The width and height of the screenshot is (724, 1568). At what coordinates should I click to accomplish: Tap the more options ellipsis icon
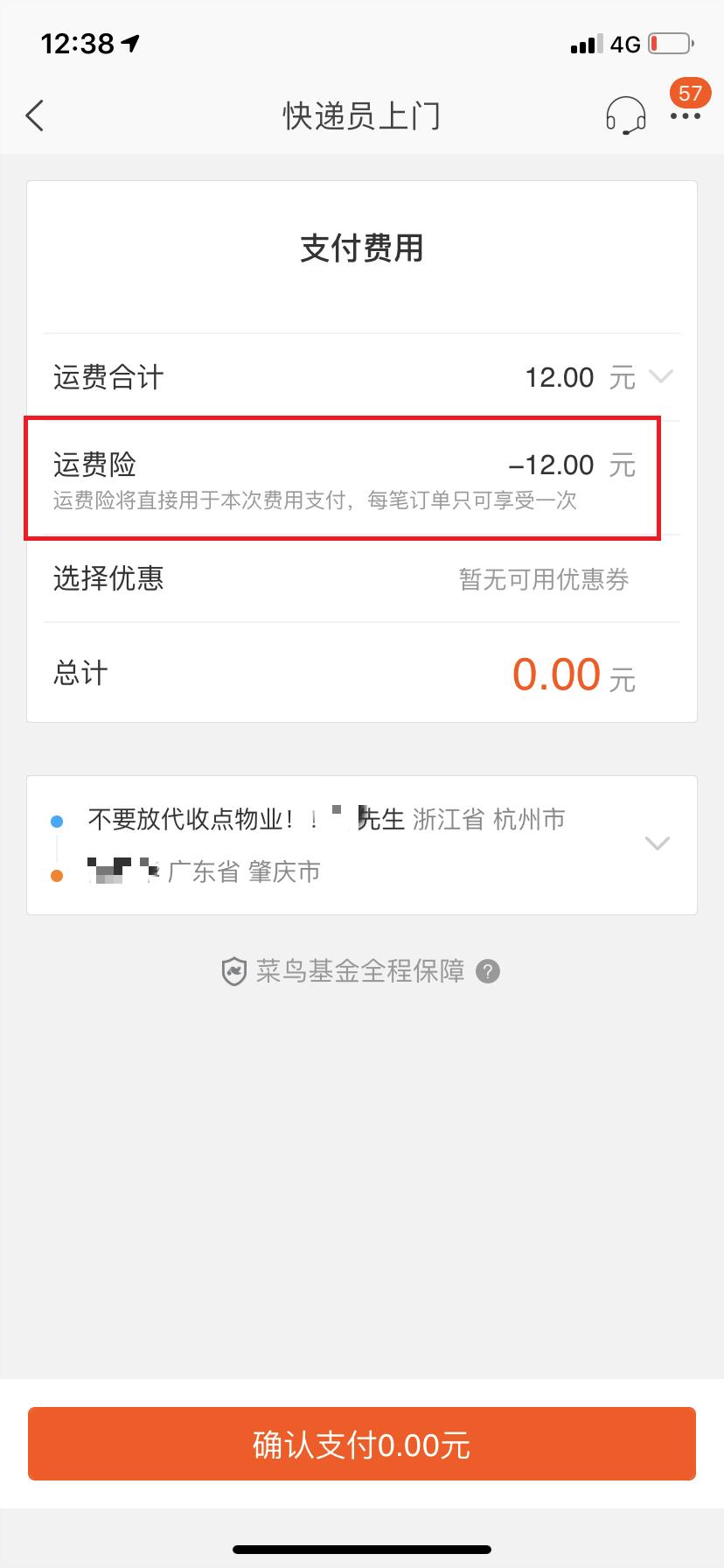click(686, 116)
